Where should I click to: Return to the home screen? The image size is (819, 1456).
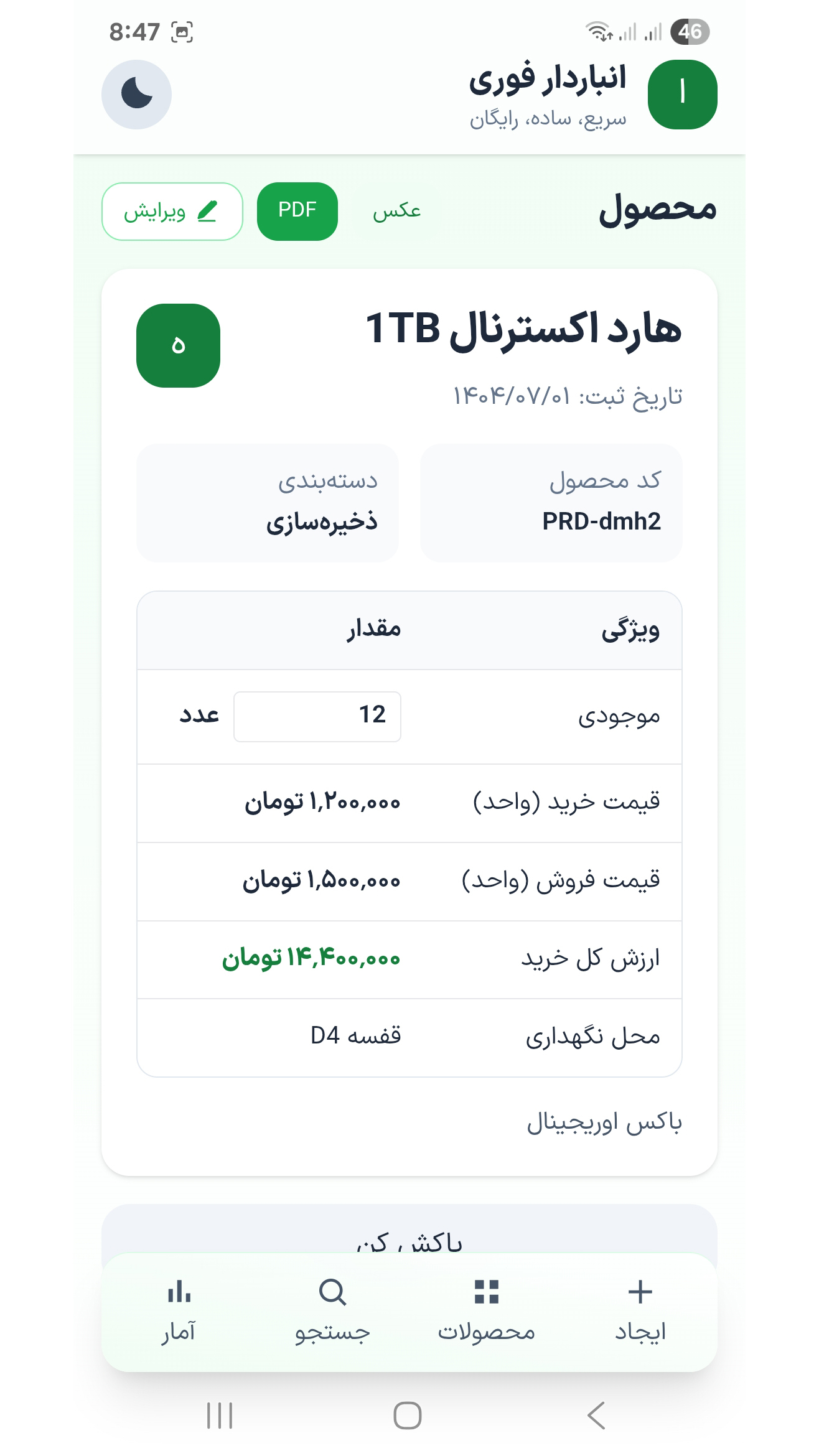408,1415
